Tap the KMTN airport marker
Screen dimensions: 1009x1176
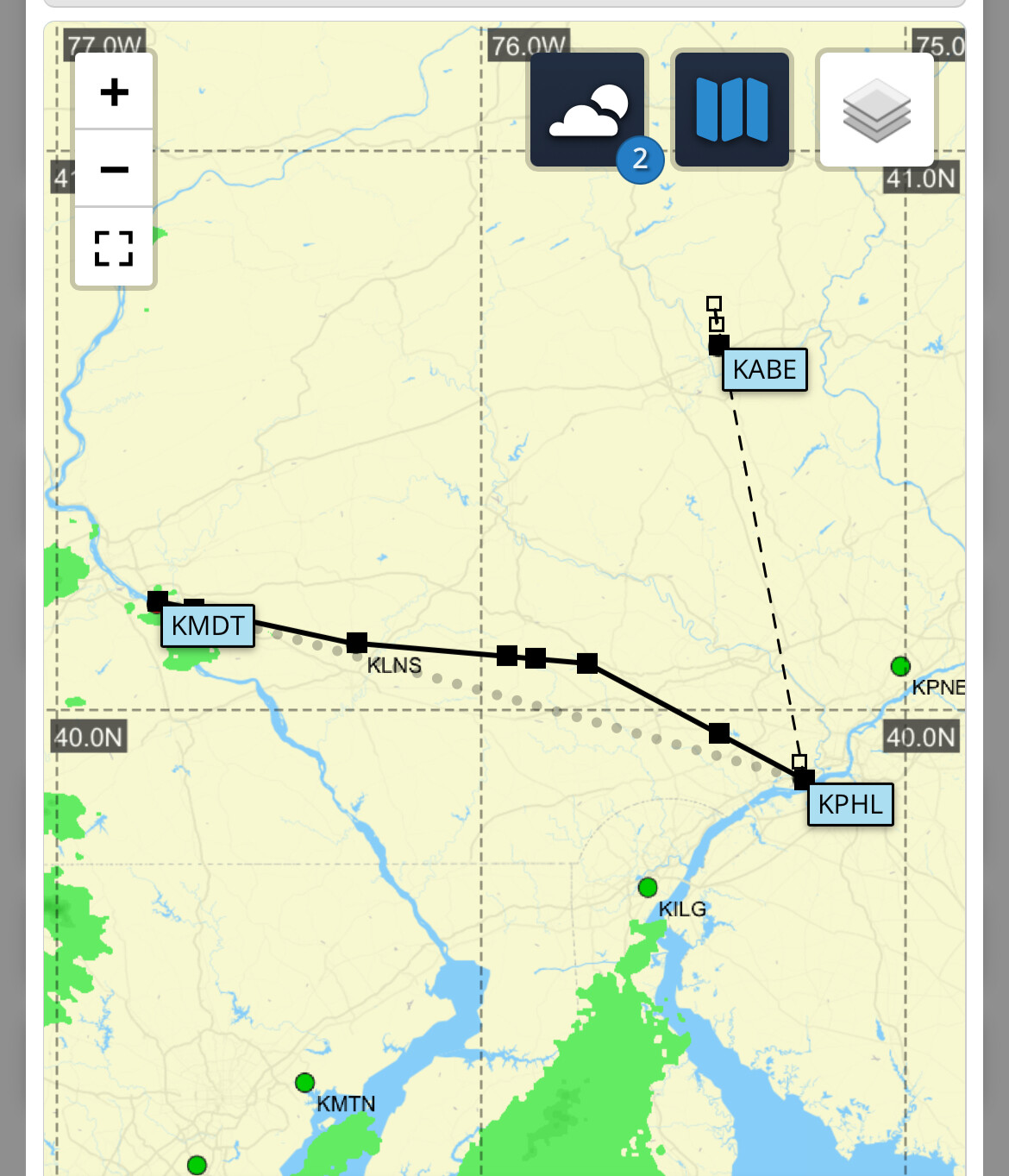[304, 1082]
